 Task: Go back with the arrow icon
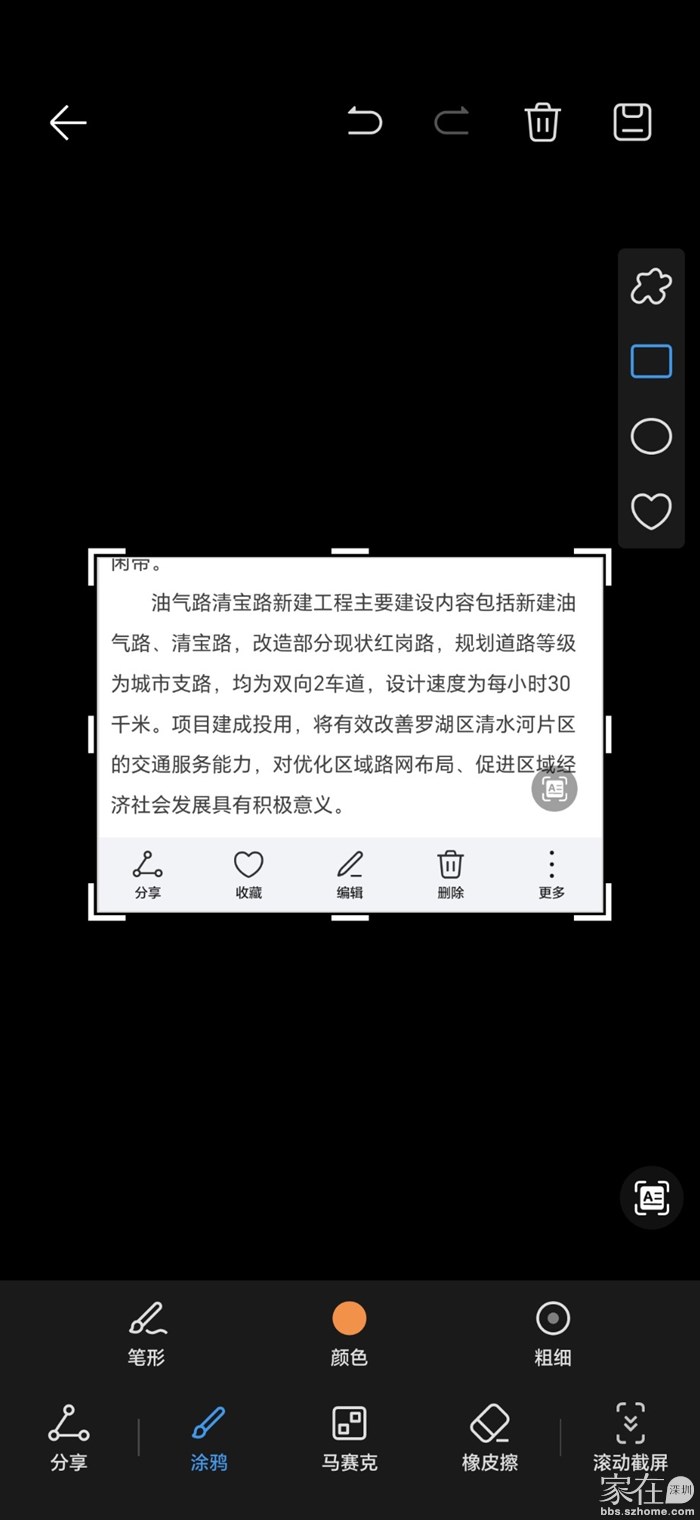[x=68, y=123]
